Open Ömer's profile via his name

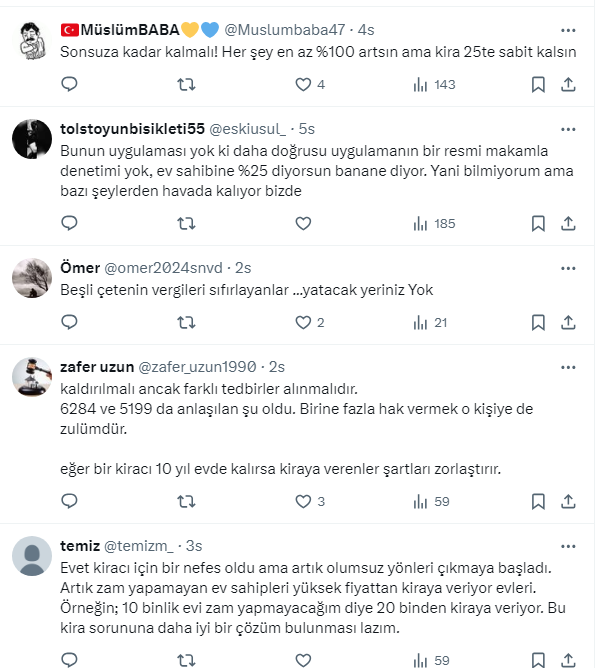pyautogui.click(x=80, y=268)
